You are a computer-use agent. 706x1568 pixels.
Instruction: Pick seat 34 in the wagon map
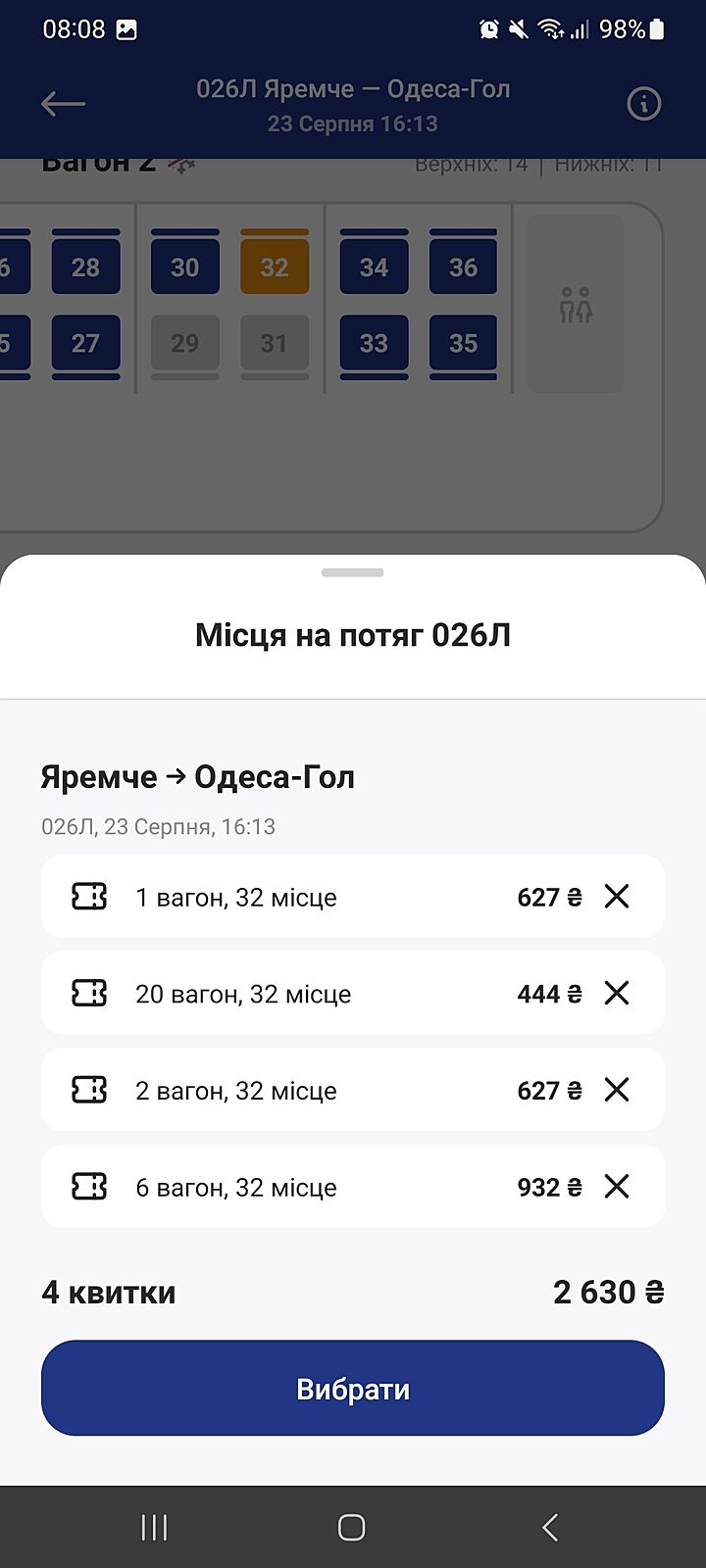click(374, 267)
